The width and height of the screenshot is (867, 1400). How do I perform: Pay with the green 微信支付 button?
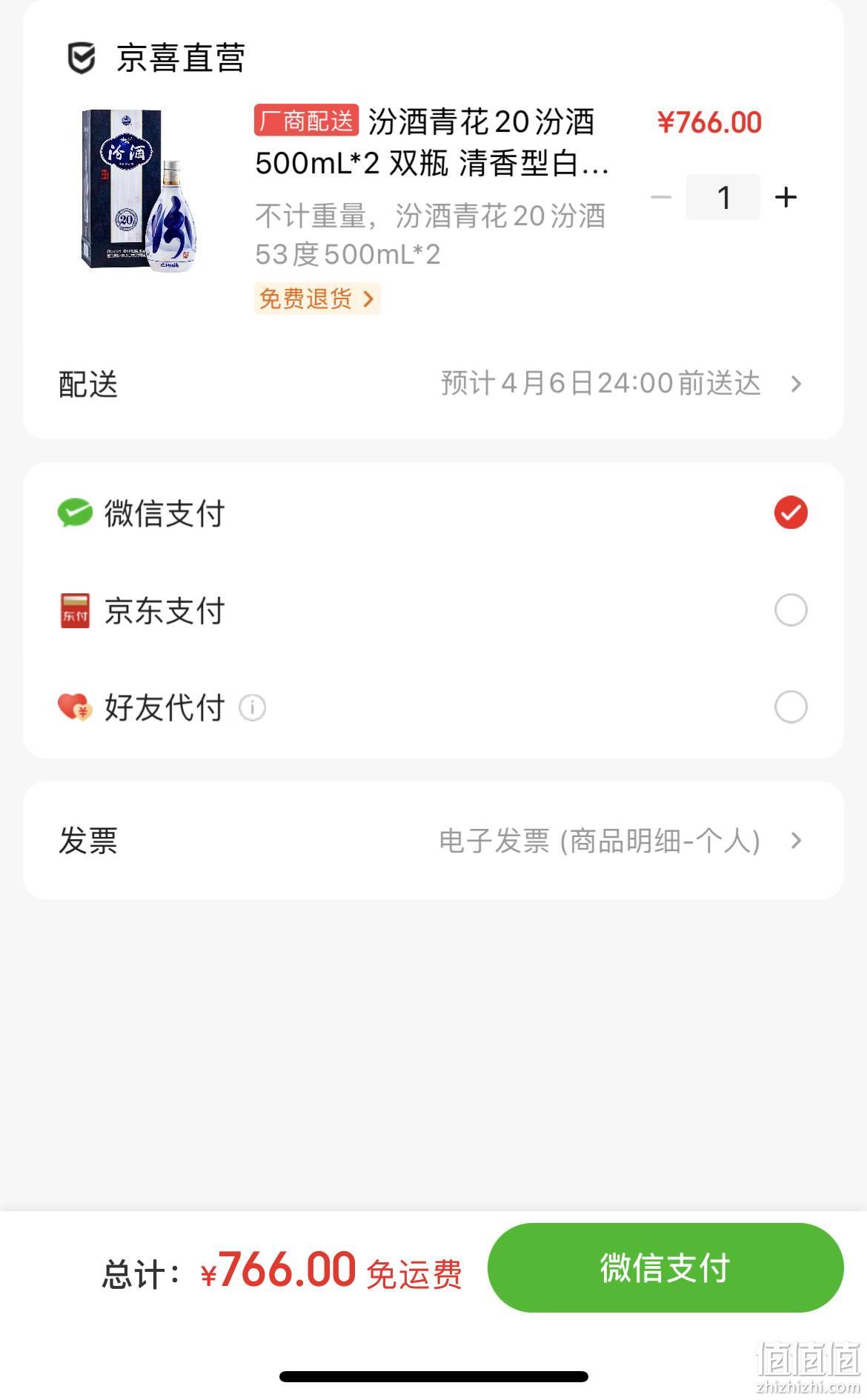pos(665,1267)
